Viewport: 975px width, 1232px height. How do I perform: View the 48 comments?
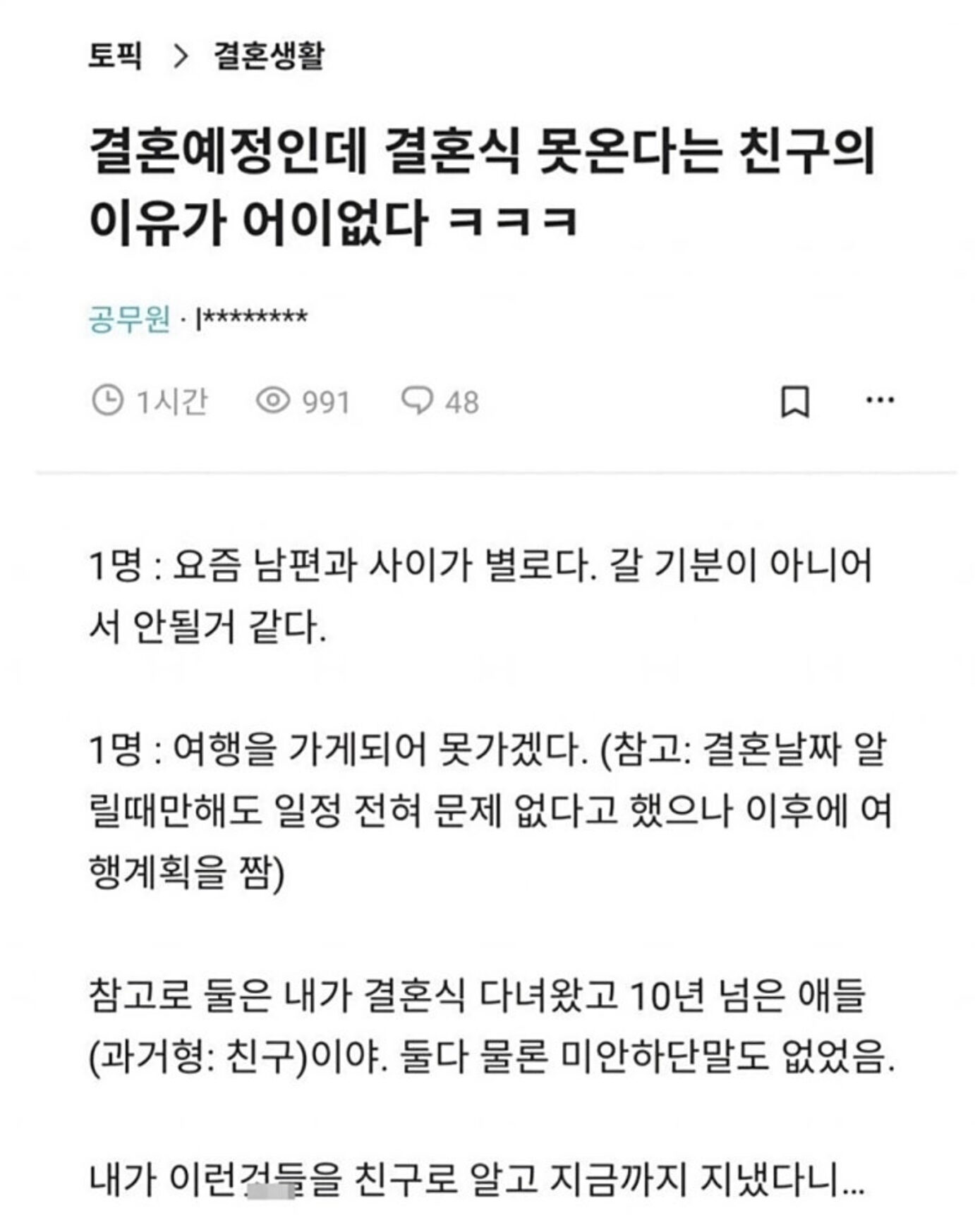tap(440, 401)
